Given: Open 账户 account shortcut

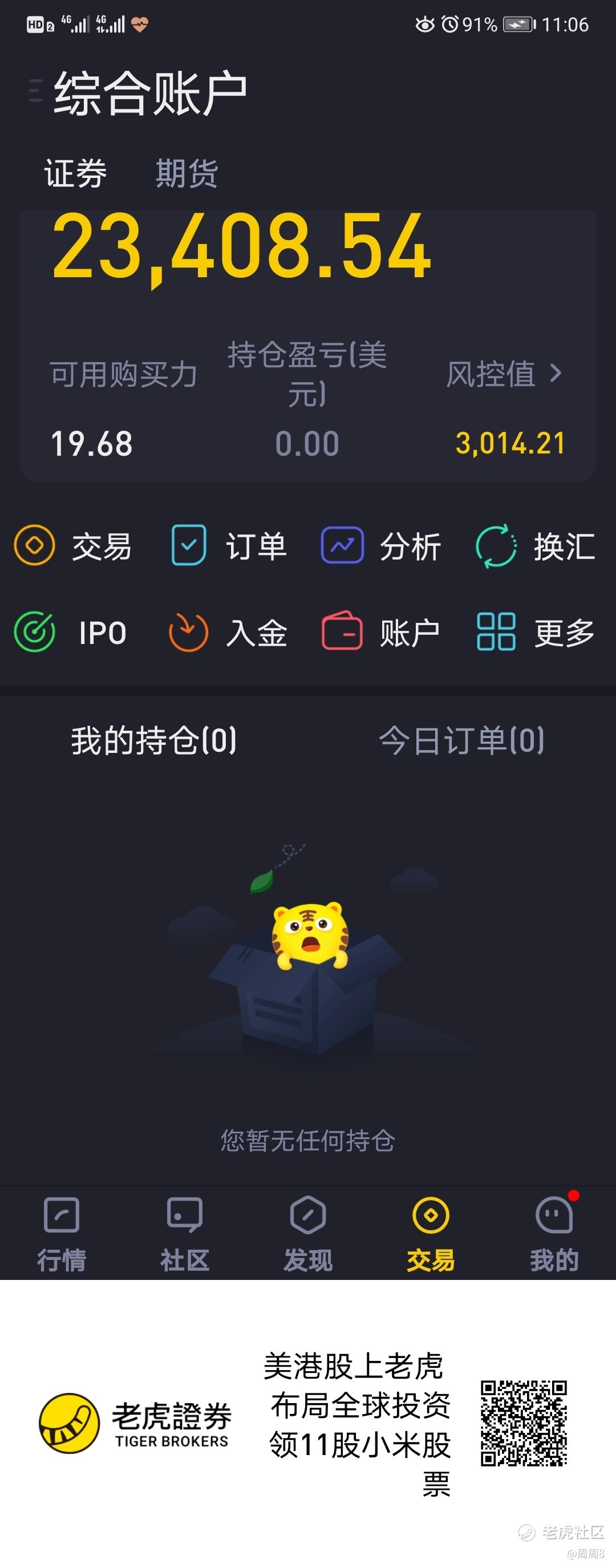Looking at the screenshot, I should (x=382, y=632).
